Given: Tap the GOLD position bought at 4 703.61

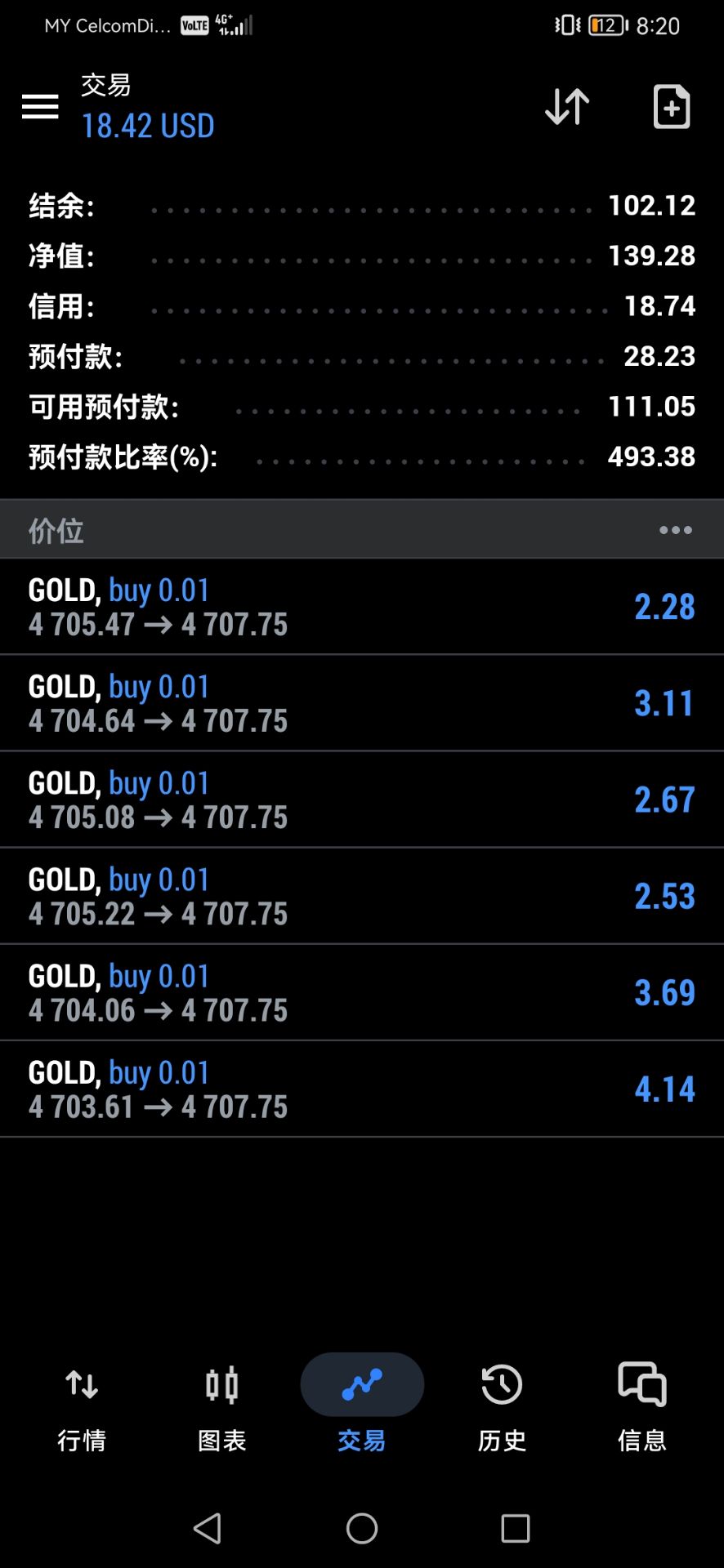Looking at the screenshot, I should click(x=361, y=1089).
